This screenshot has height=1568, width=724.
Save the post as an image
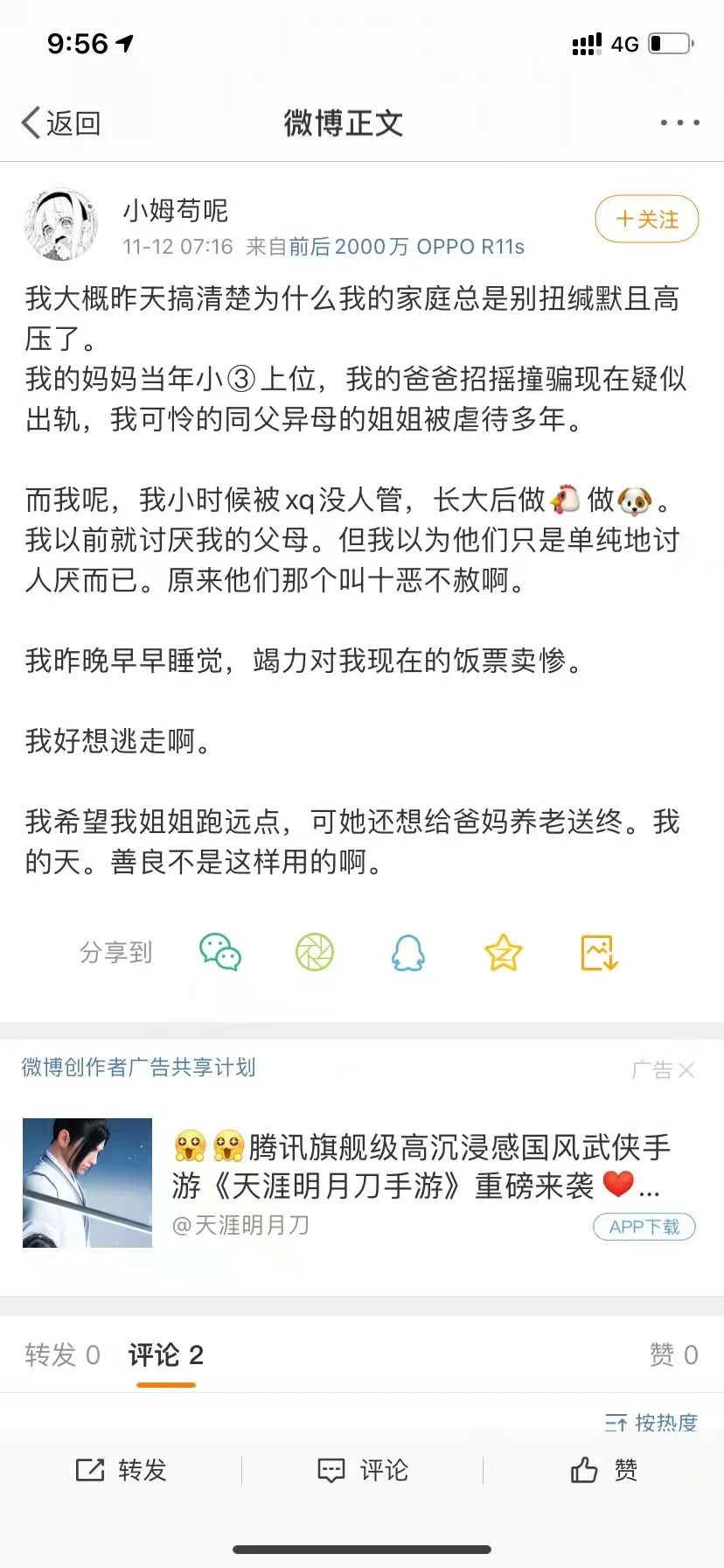[599, 952]
